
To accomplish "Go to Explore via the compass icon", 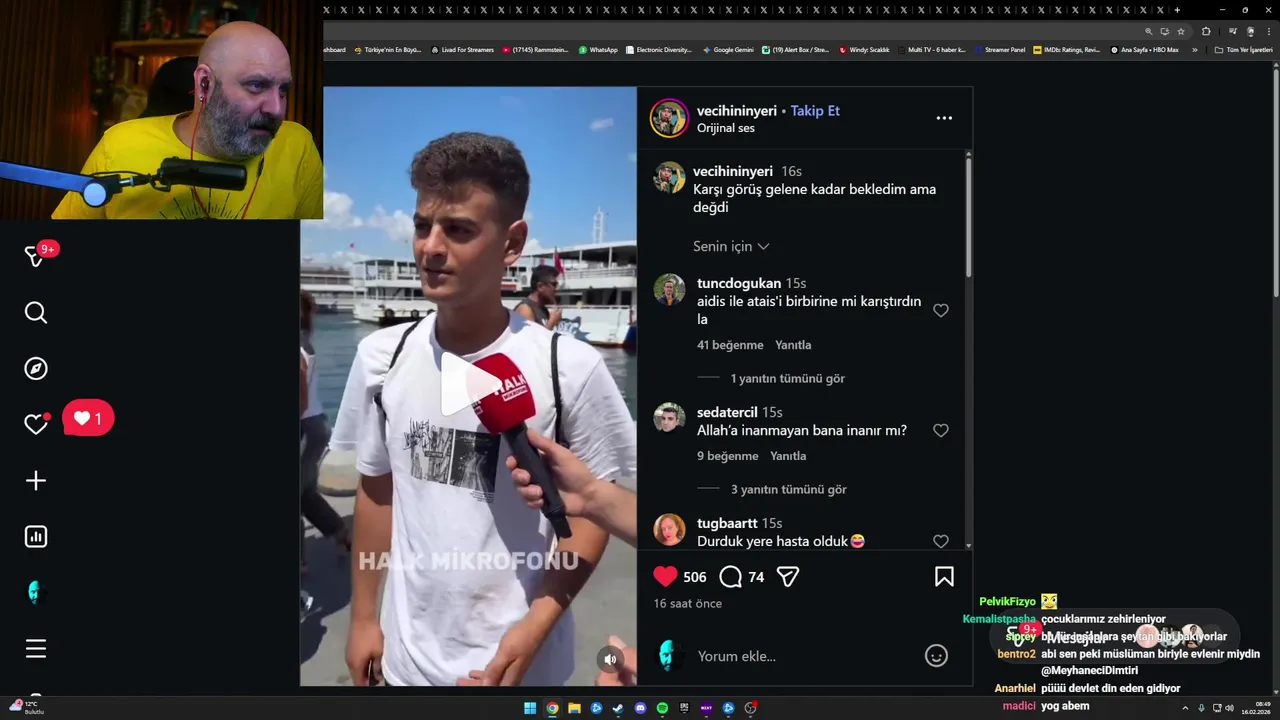I will point(36,368).
